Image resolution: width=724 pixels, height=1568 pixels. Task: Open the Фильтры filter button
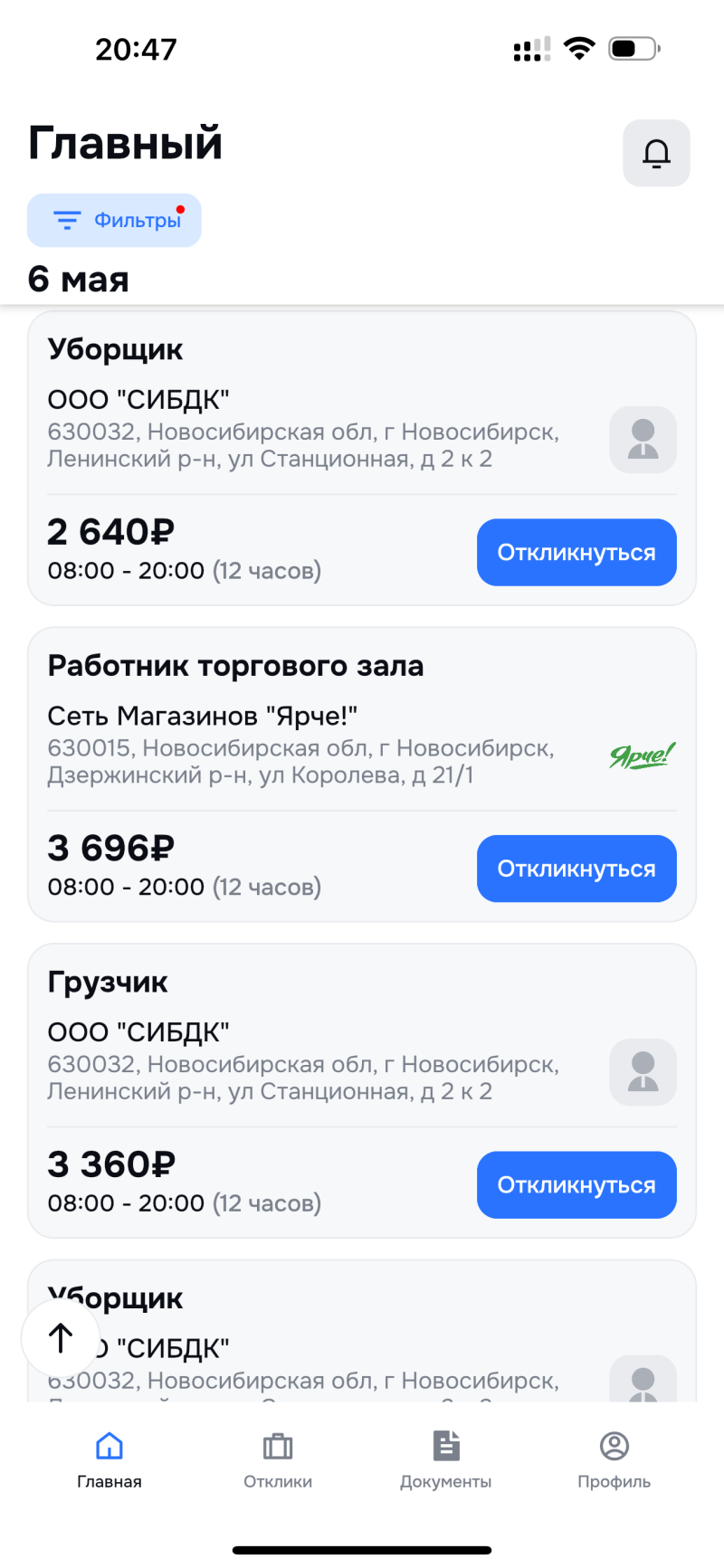click(x=114, y=220)
